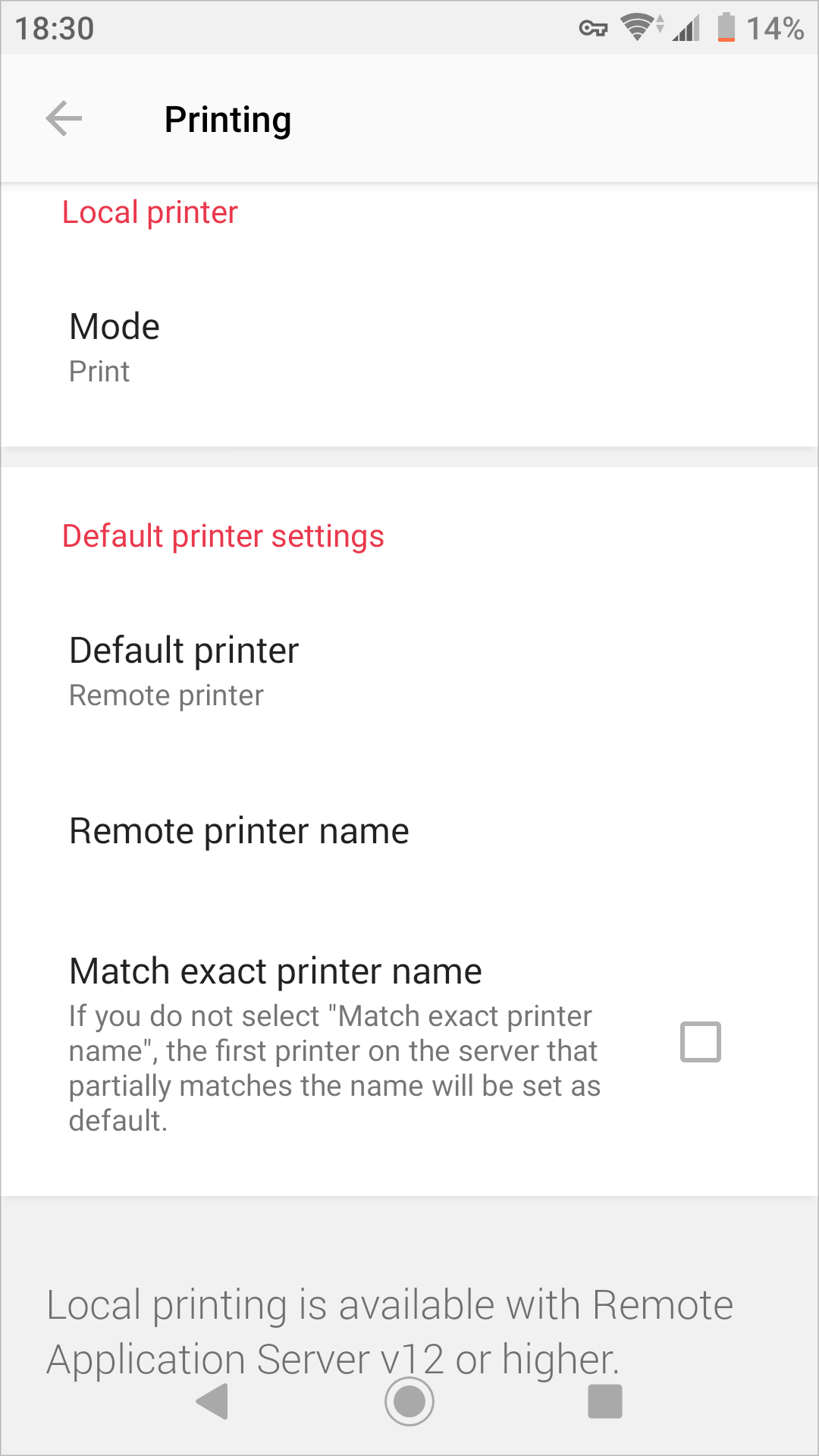Image resolution: width=819 pixels, height=1456 pixels.
Task: Change the Default printer option
Action: click(409, 672)
